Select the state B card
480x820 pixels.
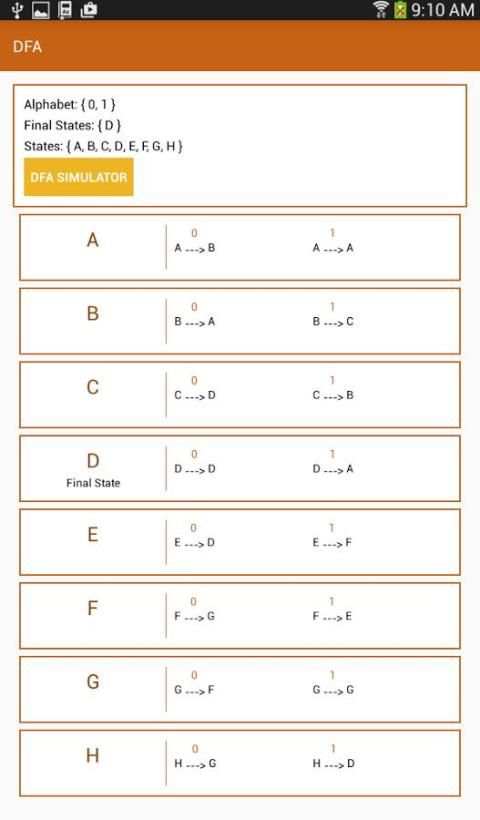click(240, 321)
